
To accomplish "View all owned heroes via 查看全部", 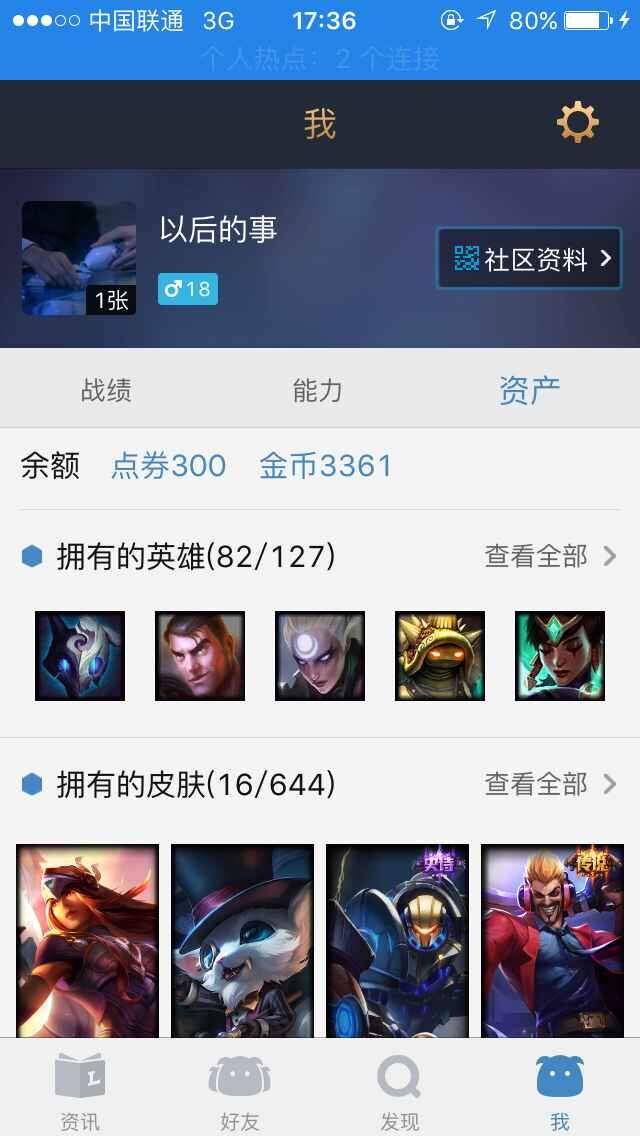I will pyautogui.click(x=550, y=556).
